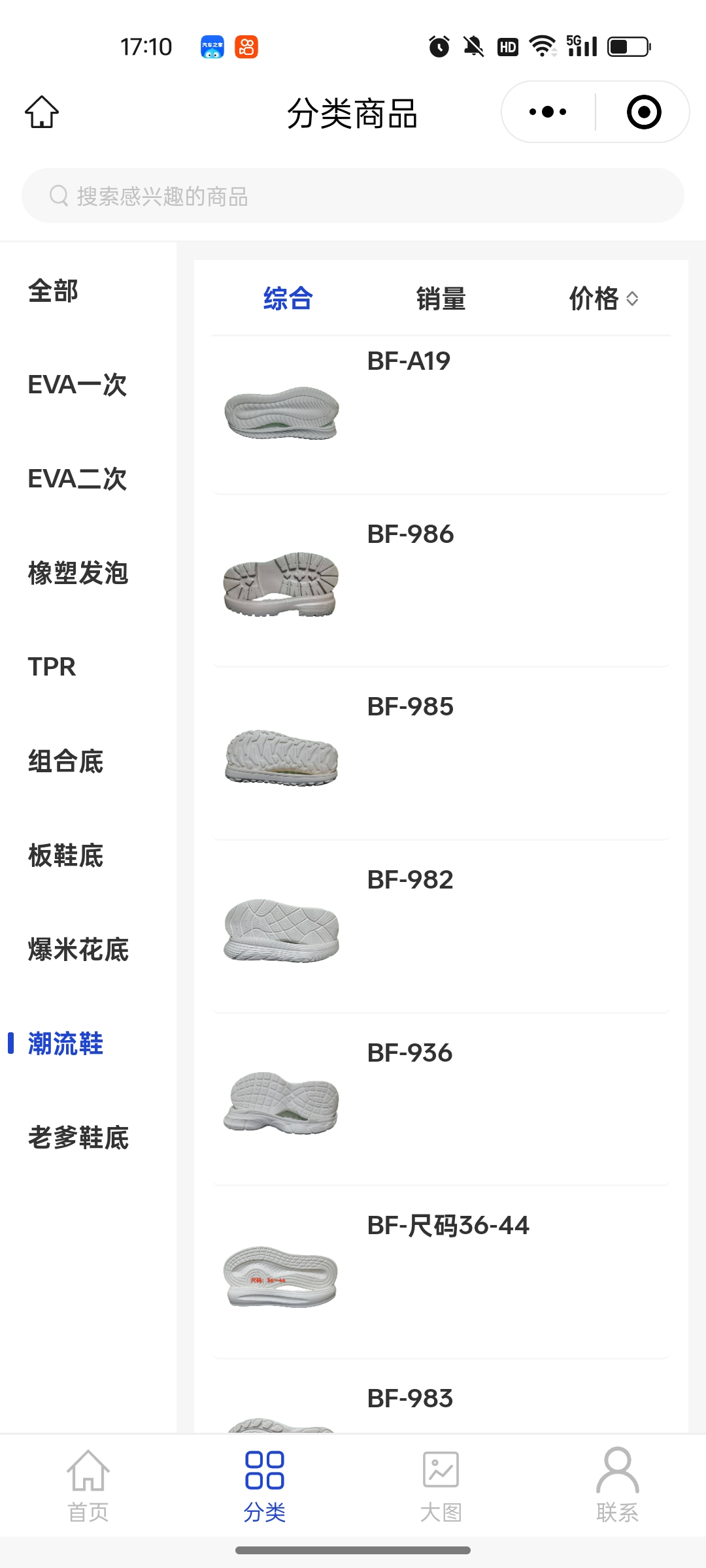Viewport: 706px width, 1568px height.
Task: Open product BF-A19
Action: [x=441, y=413]
